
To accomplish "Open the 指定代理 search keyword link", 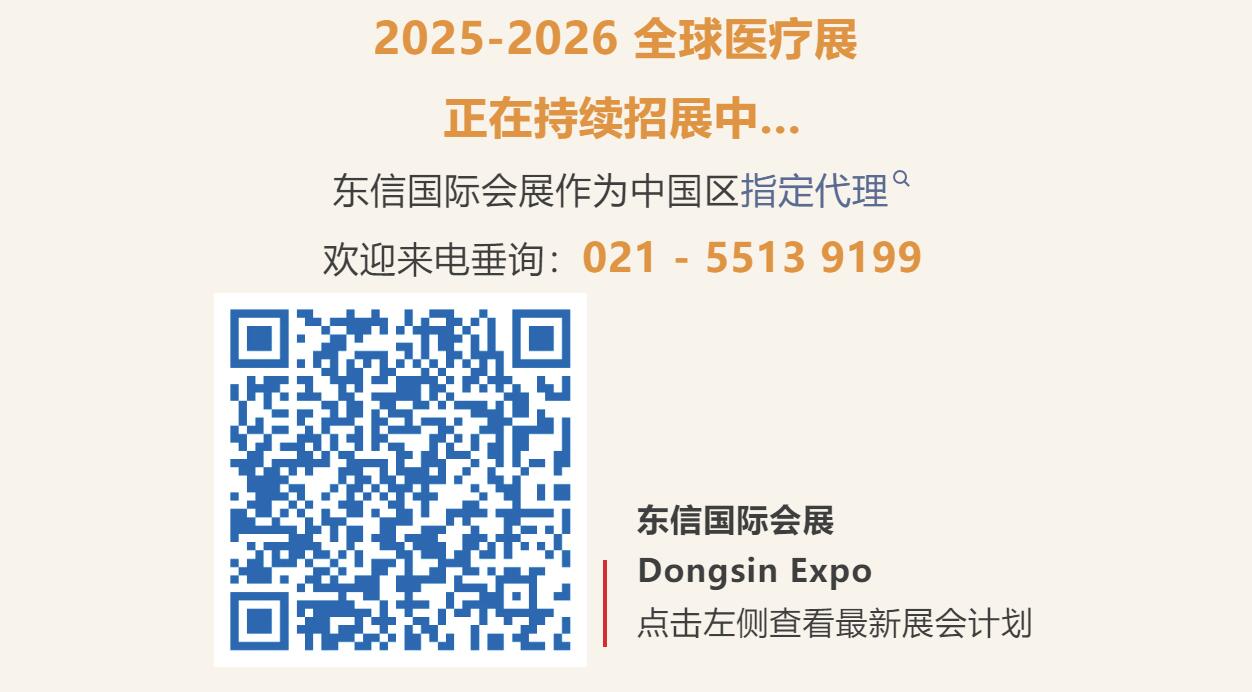I will pyautogui.click(x=816, y=191).
